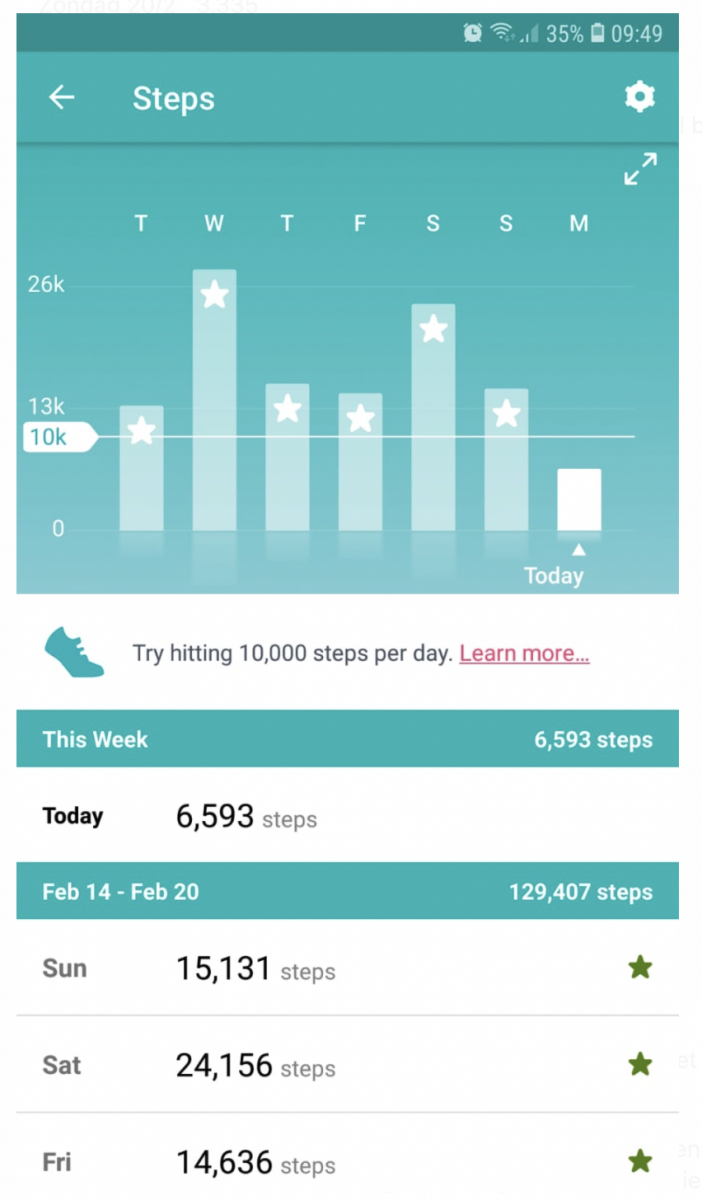Follow the Learn more link
Viewport: 702px width, 1200px height.
[524, 653]
